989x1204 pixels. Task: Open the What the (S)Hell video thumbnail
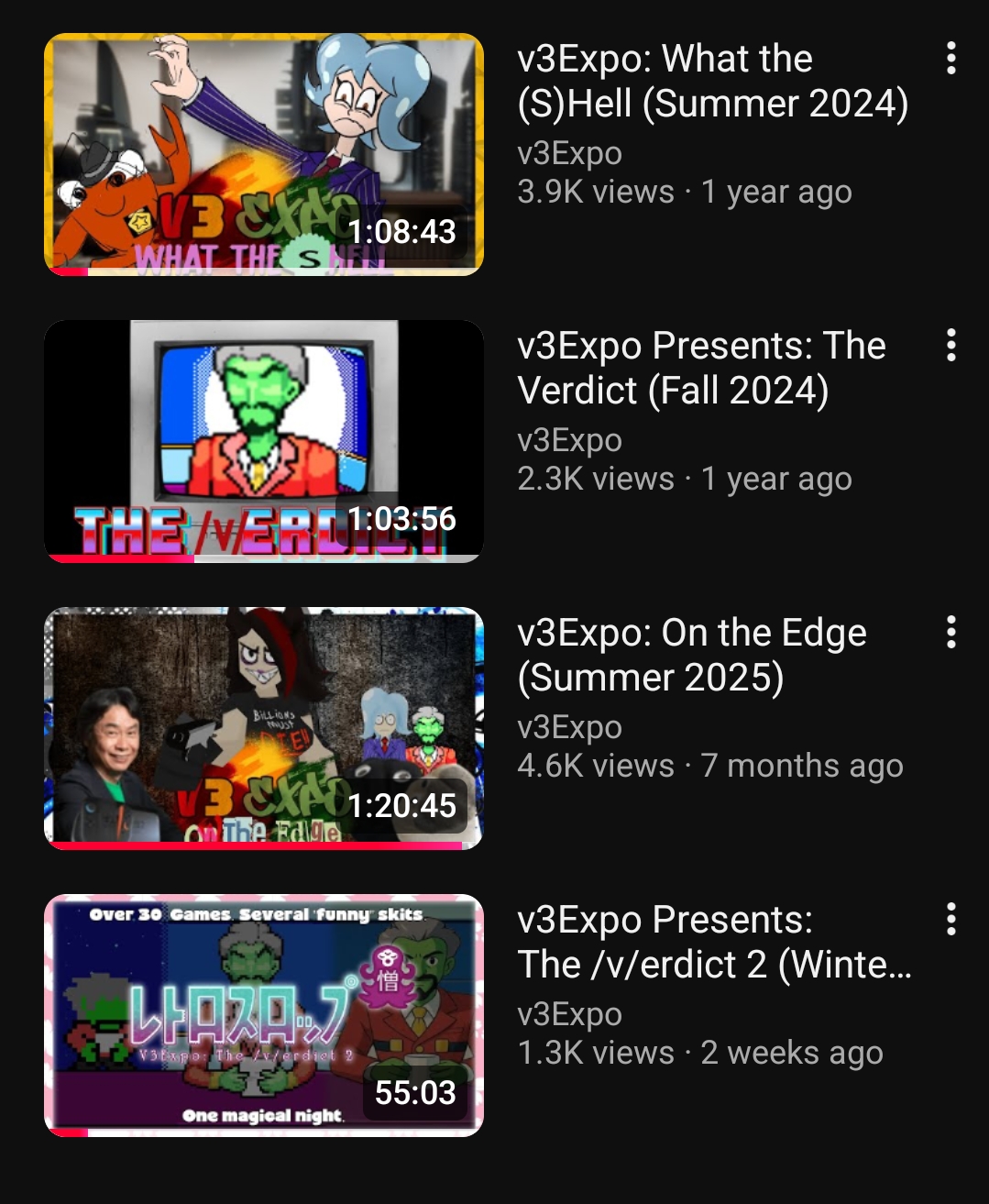point(264,154)
